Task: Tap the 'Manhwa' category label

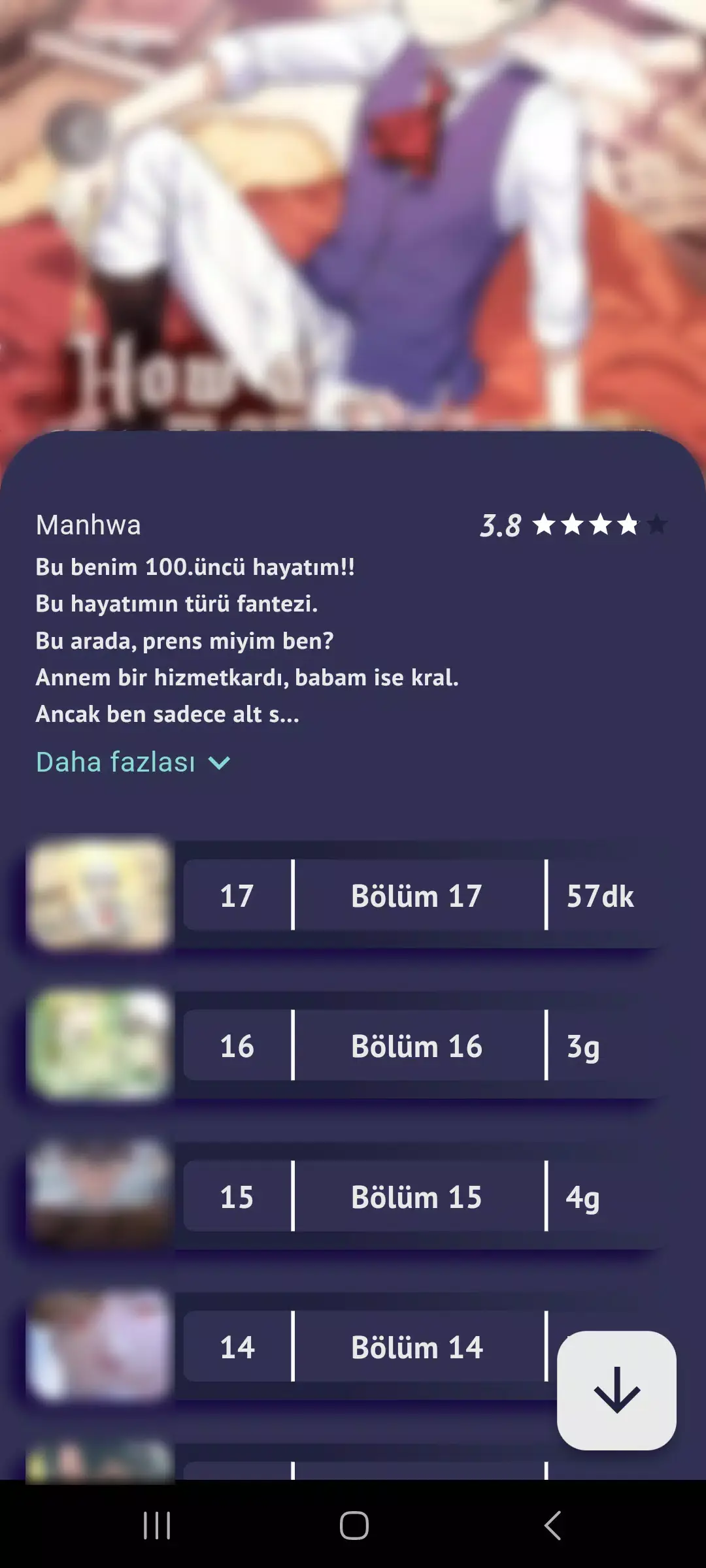Action: tap(88, 526)
